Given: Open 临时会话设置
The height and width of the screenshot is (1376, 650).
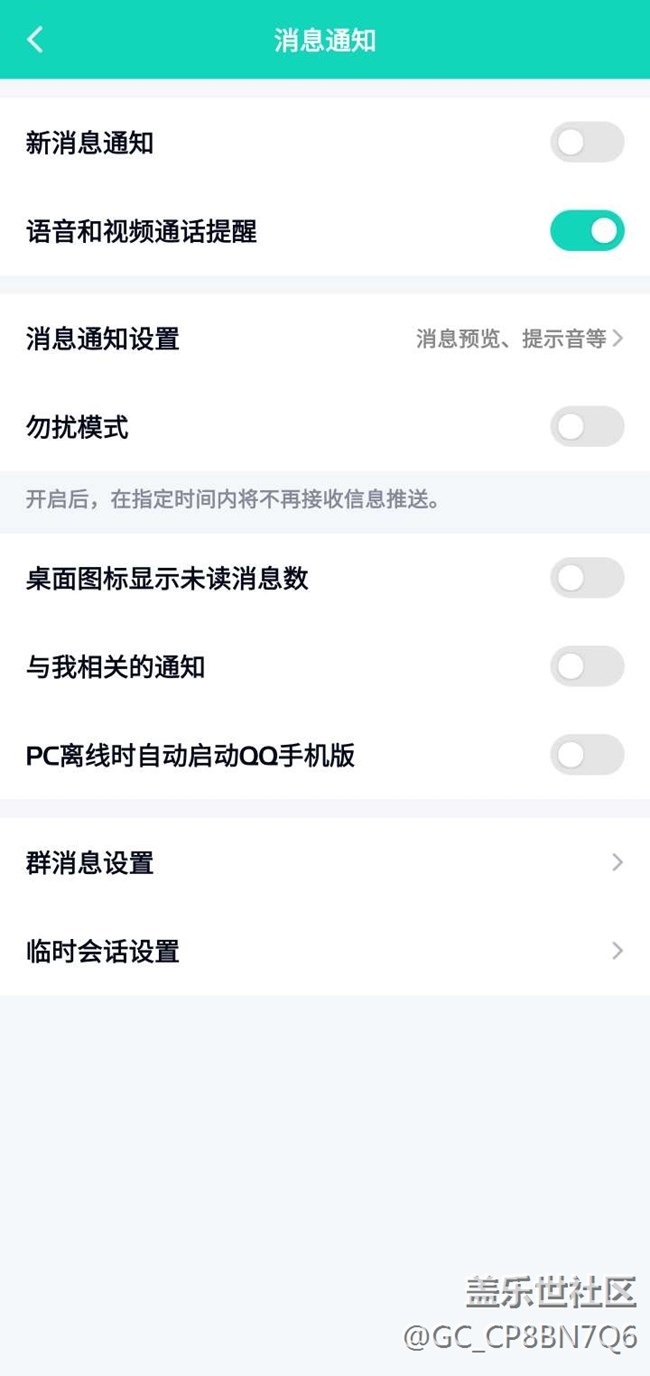Looking at the screenshot, I should [325, 951].
